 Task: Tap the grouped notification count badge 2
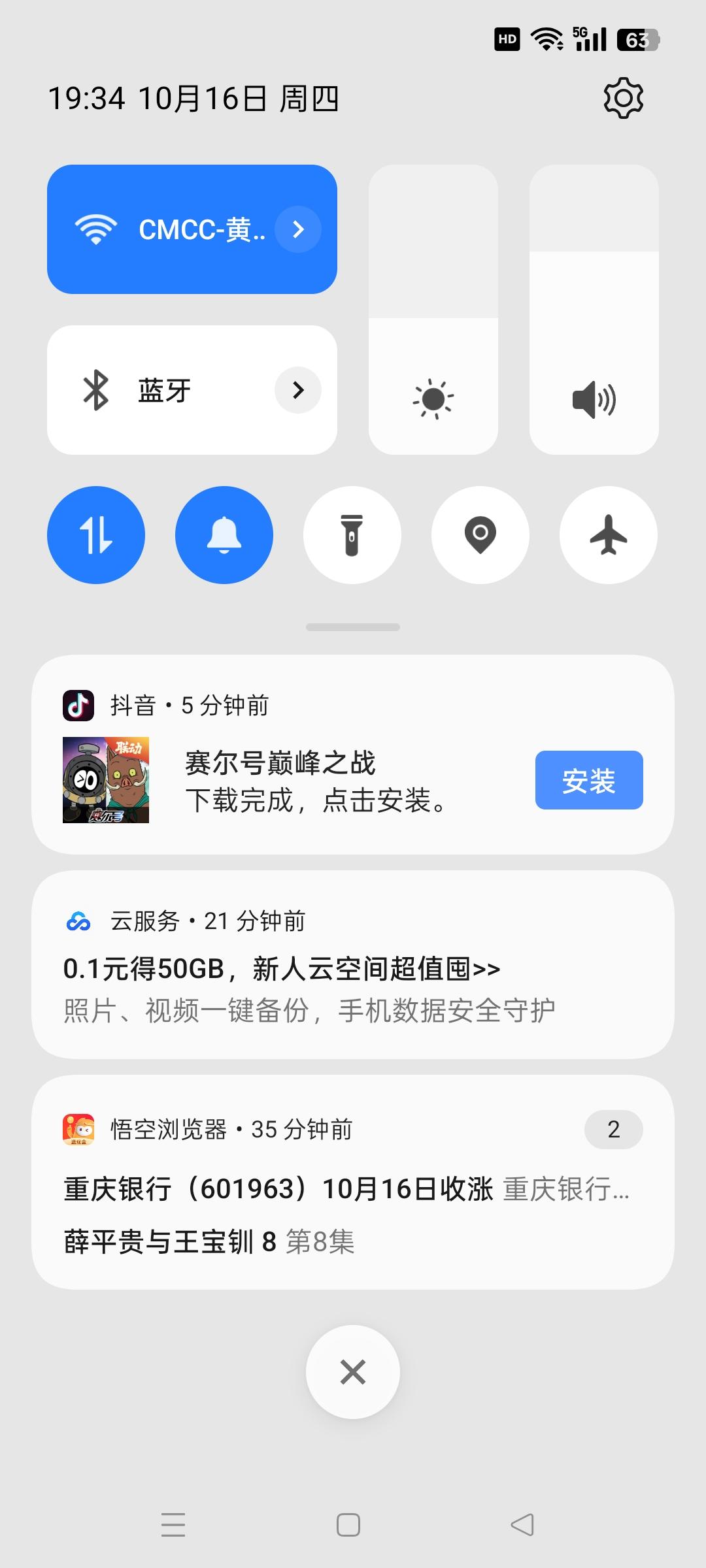613,1130
